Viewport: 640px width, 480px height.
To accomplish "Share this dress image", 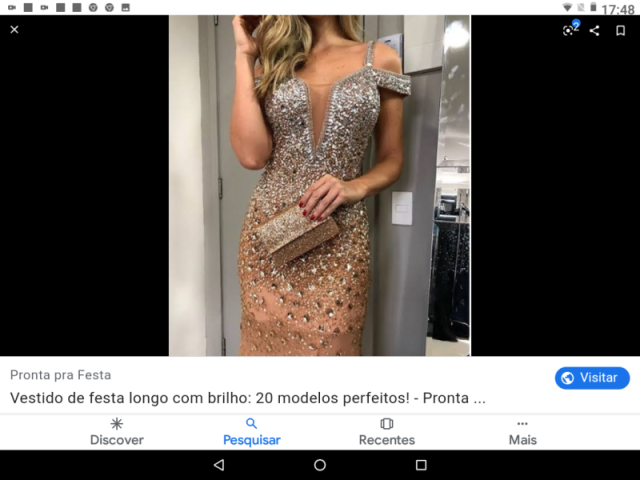I will (x=594, y=30).
